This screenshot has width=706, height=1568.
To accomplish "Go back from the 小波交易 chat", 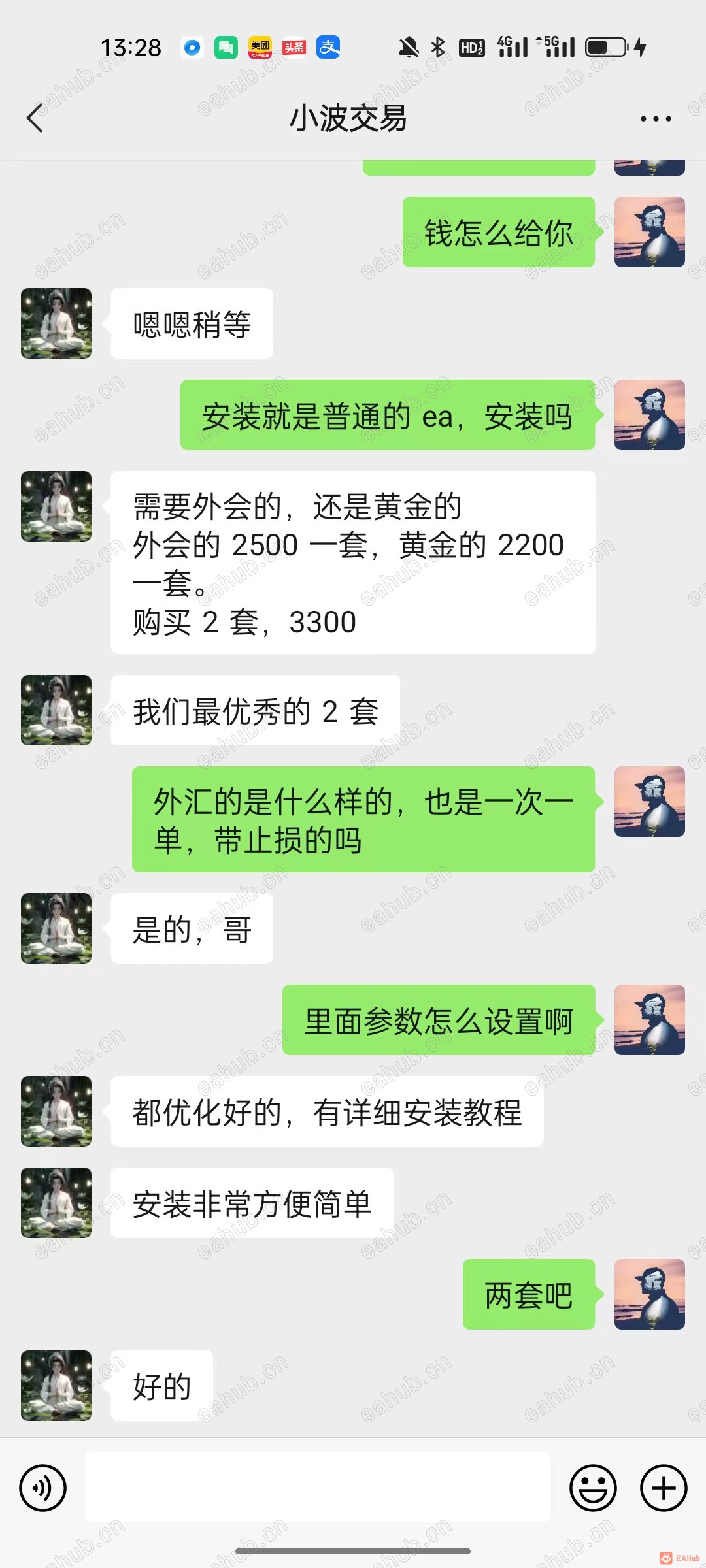I will click(35, 118).
